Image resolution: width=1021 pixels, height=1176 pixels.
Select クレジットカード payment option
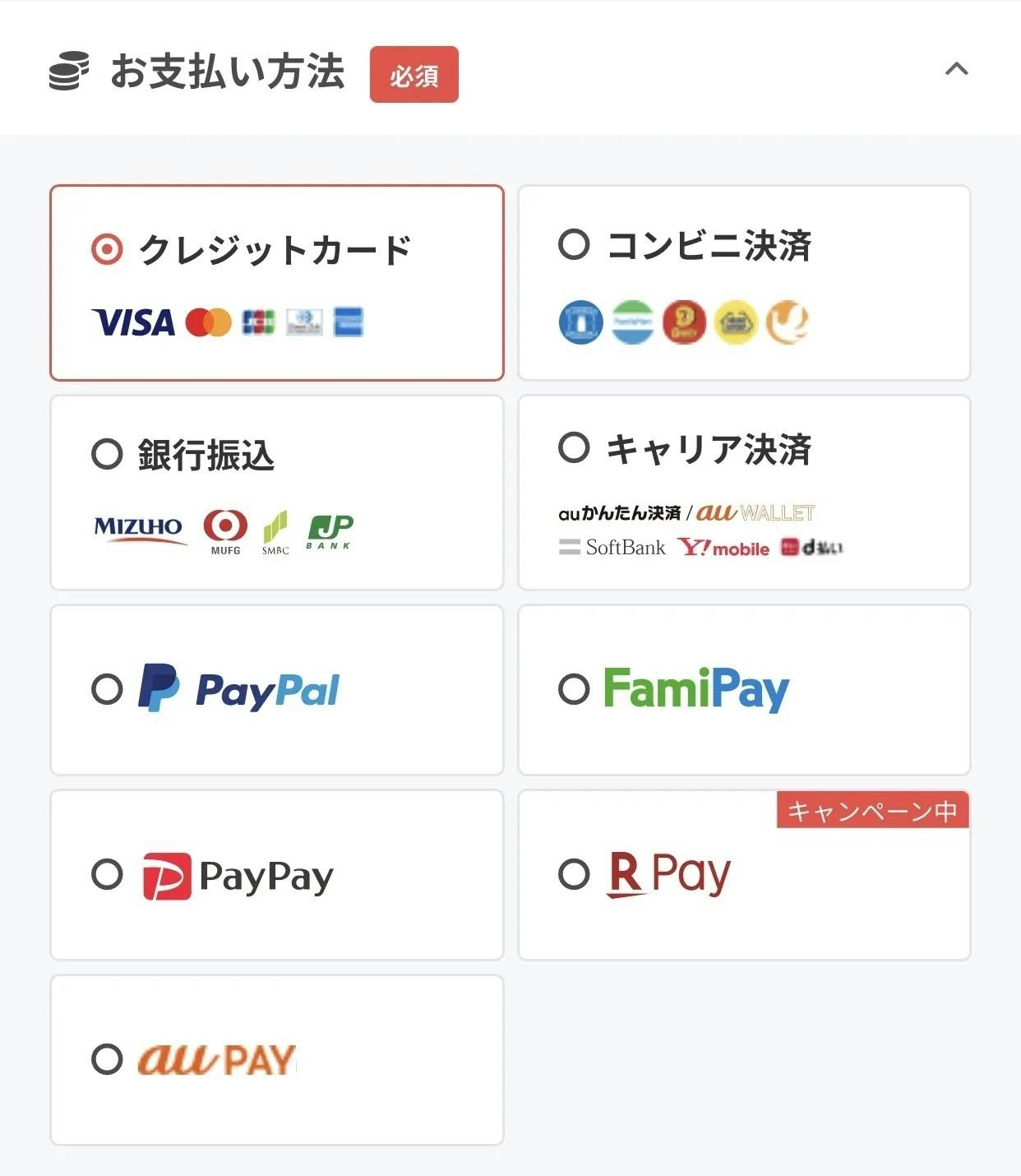point(107,249)
